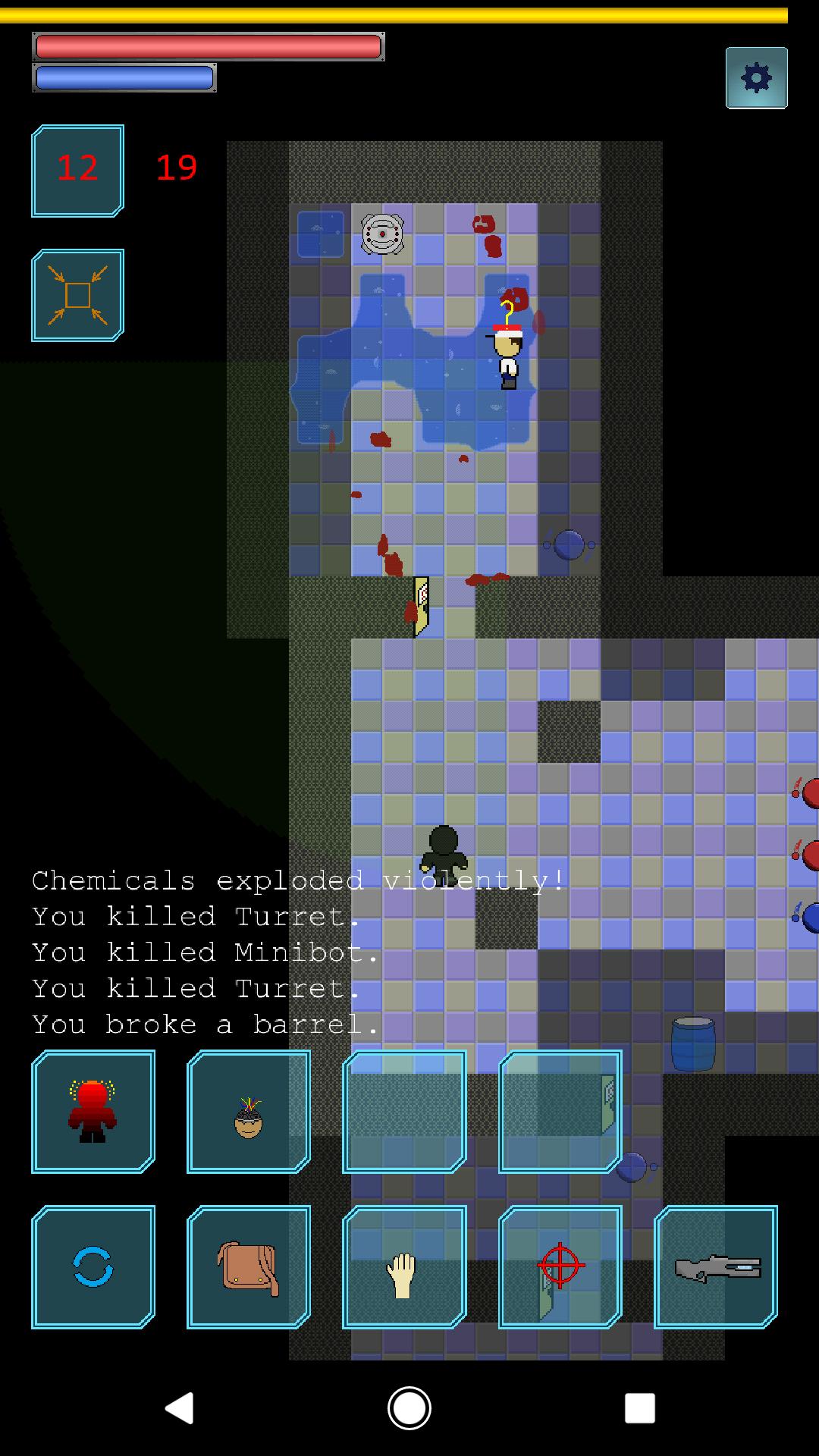The height and width of the screenshot is (1456, 819).
Task: Tap the ammo counter box showing 12
Action: tap(77, 171)
